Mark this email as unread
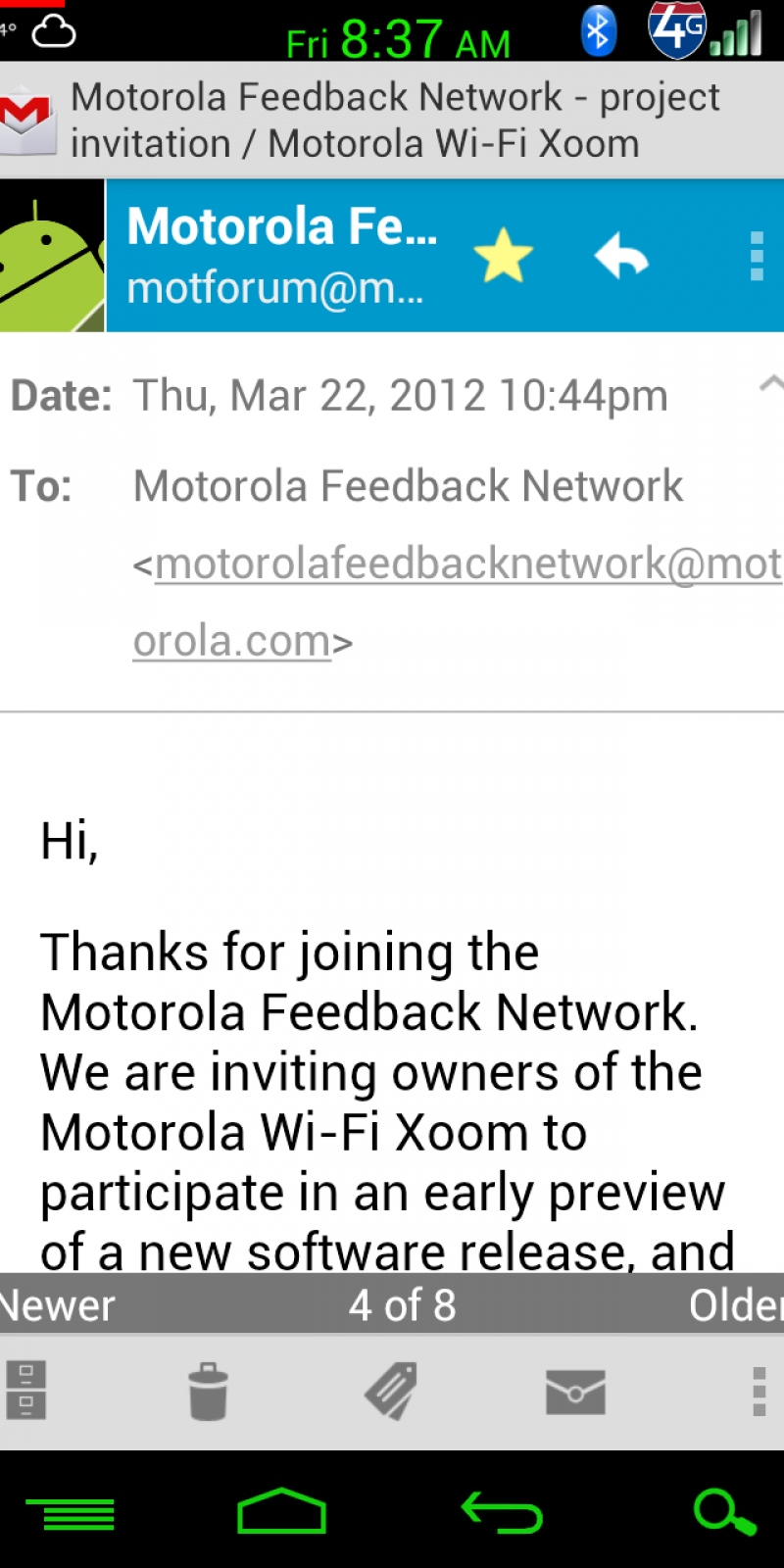This screenshot has width=784, height=1568. click(575, 1391)
